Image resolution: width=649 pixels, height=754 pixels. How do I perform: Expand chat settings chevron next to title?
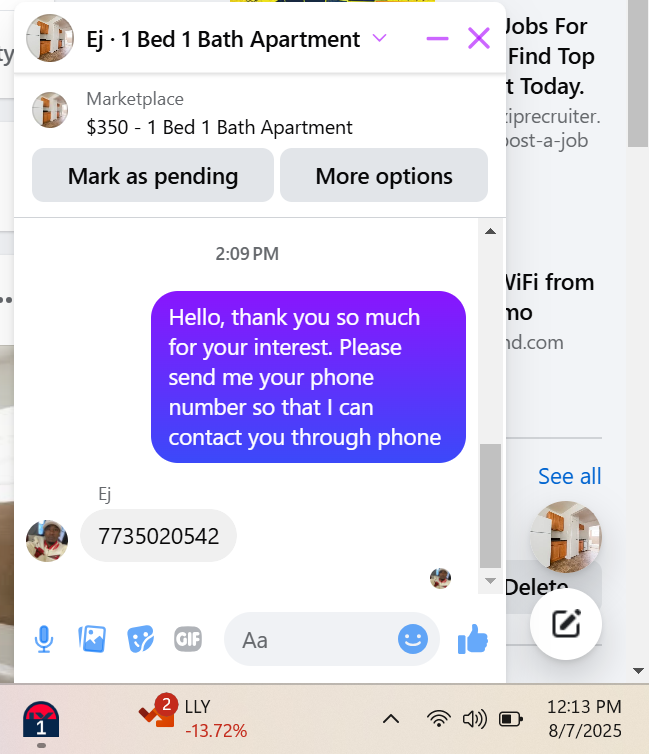tap(379, 39)
